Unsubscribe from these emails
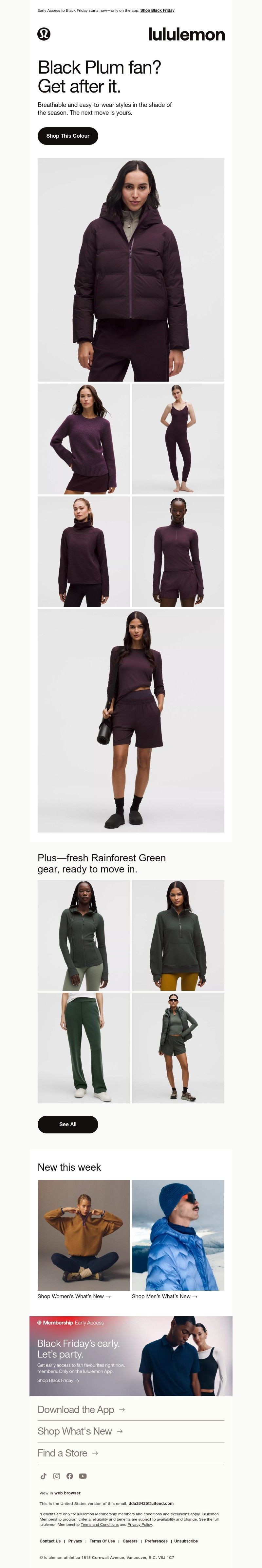Image resolution: width=262 pixels, height=1568 pixels. [x=186, y=1541]
